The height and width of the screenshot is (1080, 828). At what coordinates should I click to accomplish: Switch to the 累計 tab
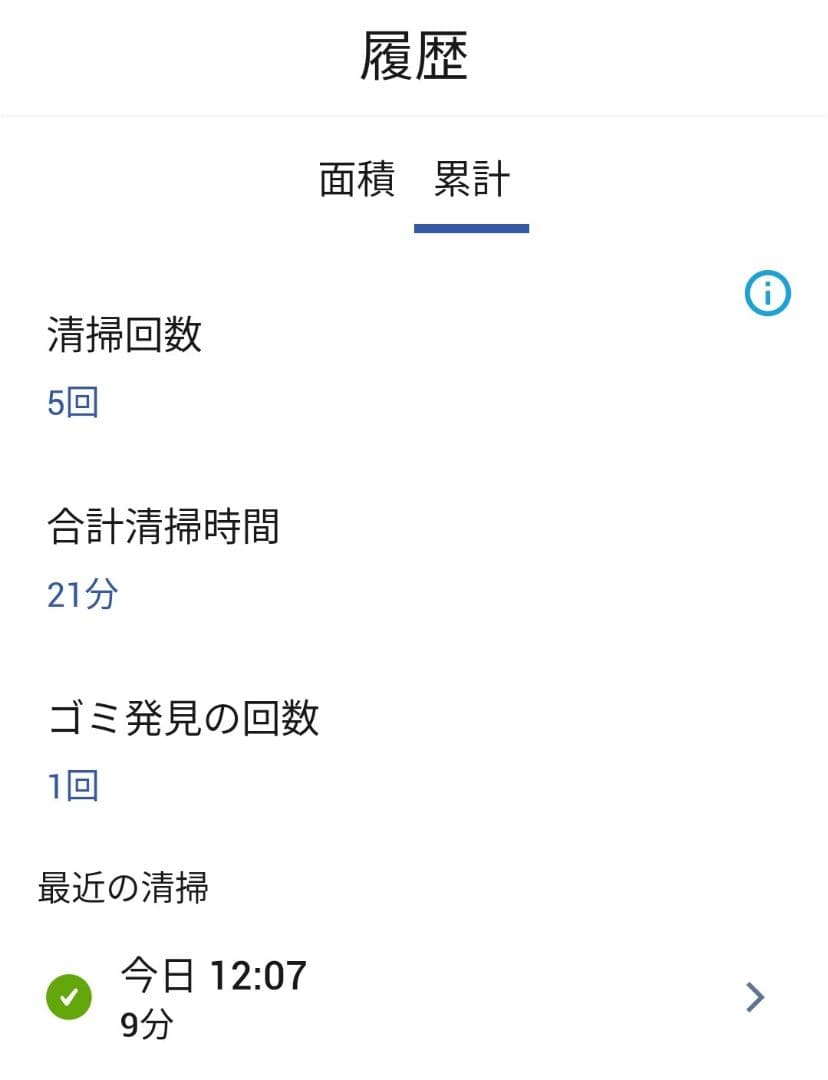[x=472, y=178]
